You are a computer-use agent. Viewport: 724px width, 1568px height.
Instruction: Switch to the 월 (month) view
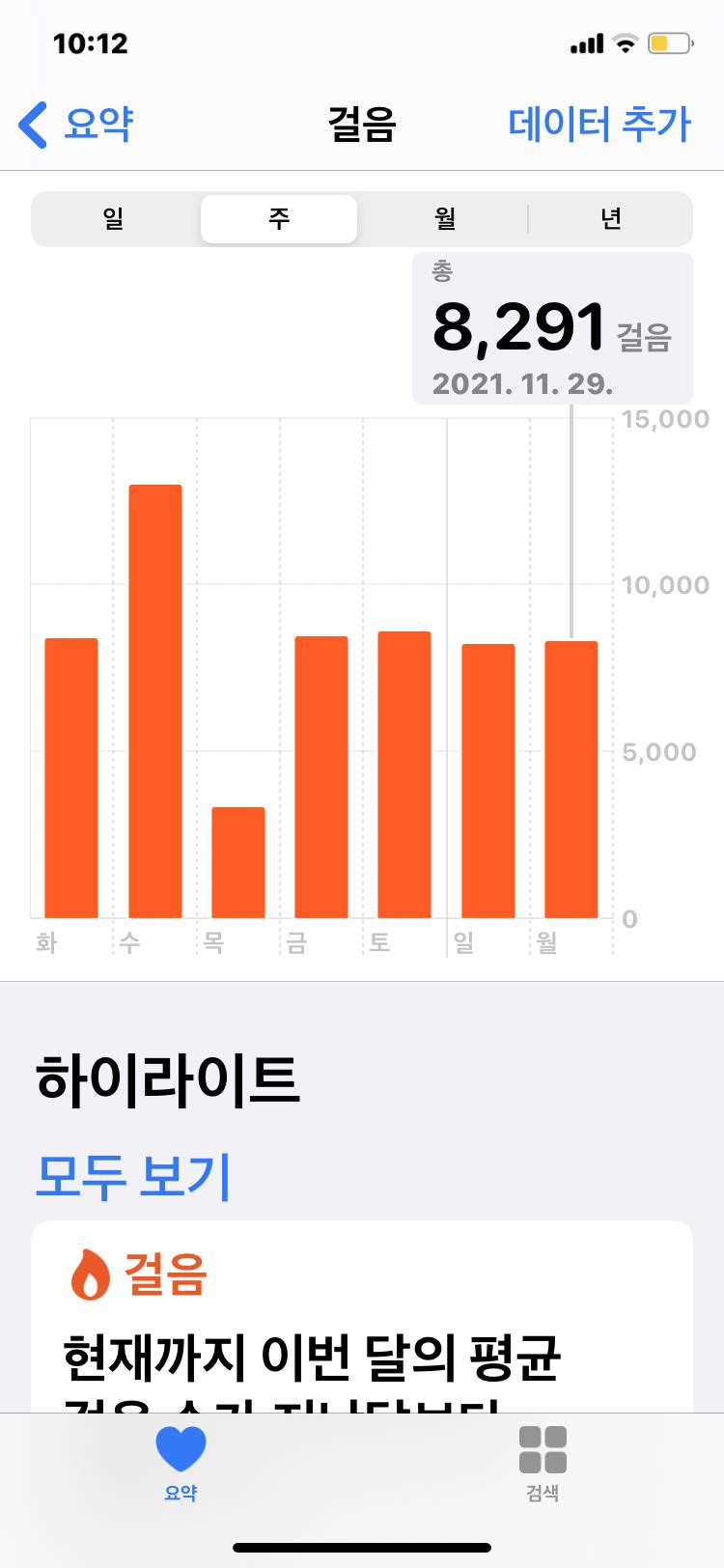(x=444, y=219)
